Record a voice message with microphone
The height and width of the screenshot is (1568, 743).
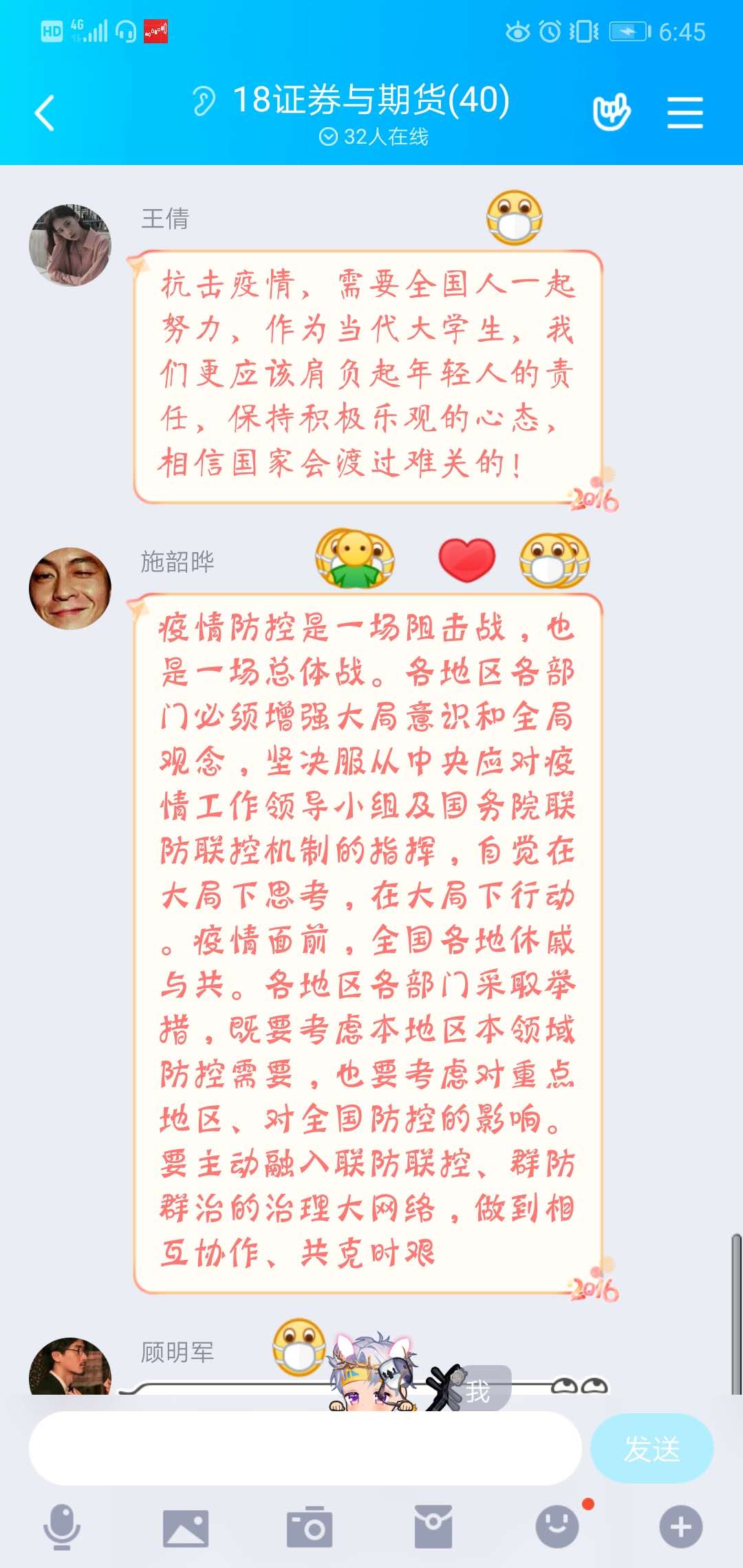62,1527
